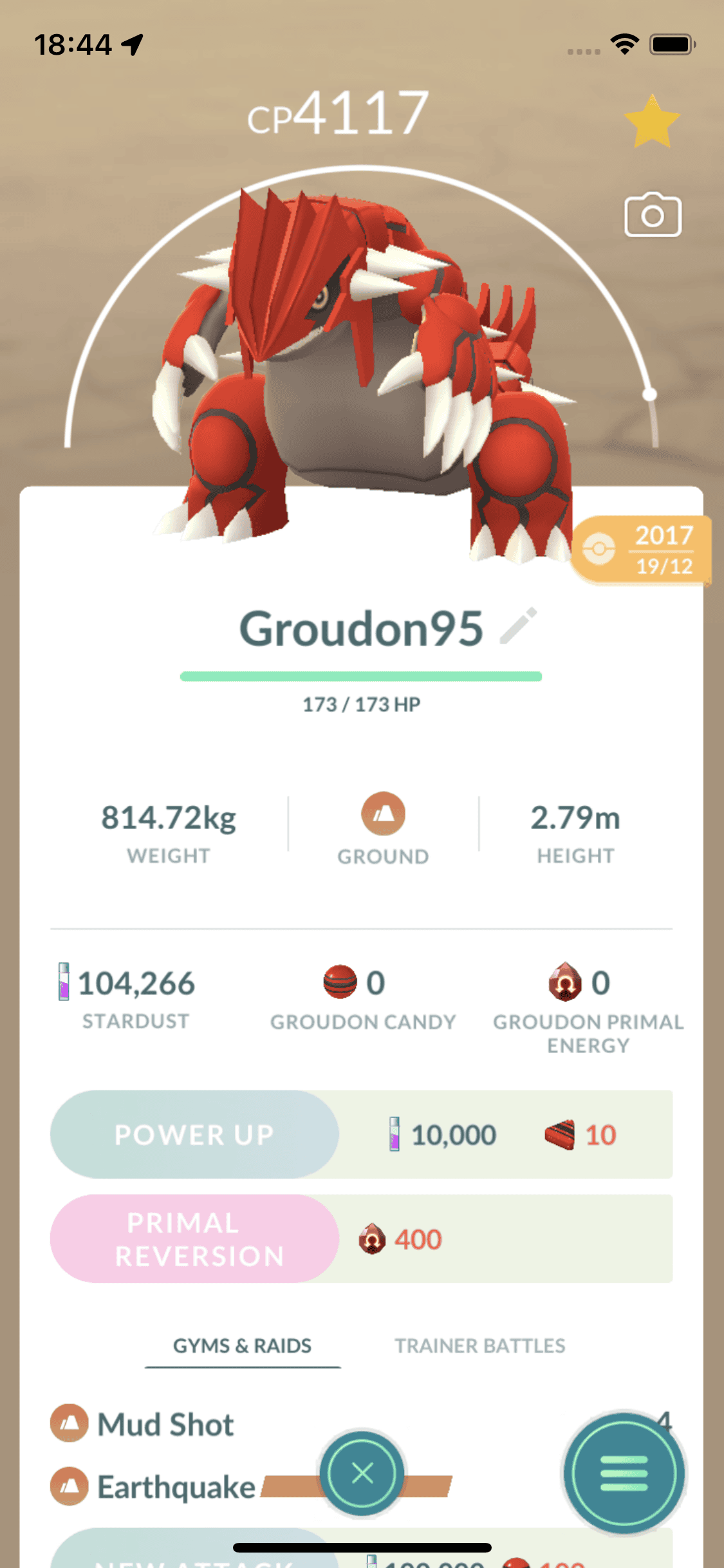Open the 2017 catch date badge
Image resolution: width=724 pixels, height=1568 pixels.
click(642, 550)
